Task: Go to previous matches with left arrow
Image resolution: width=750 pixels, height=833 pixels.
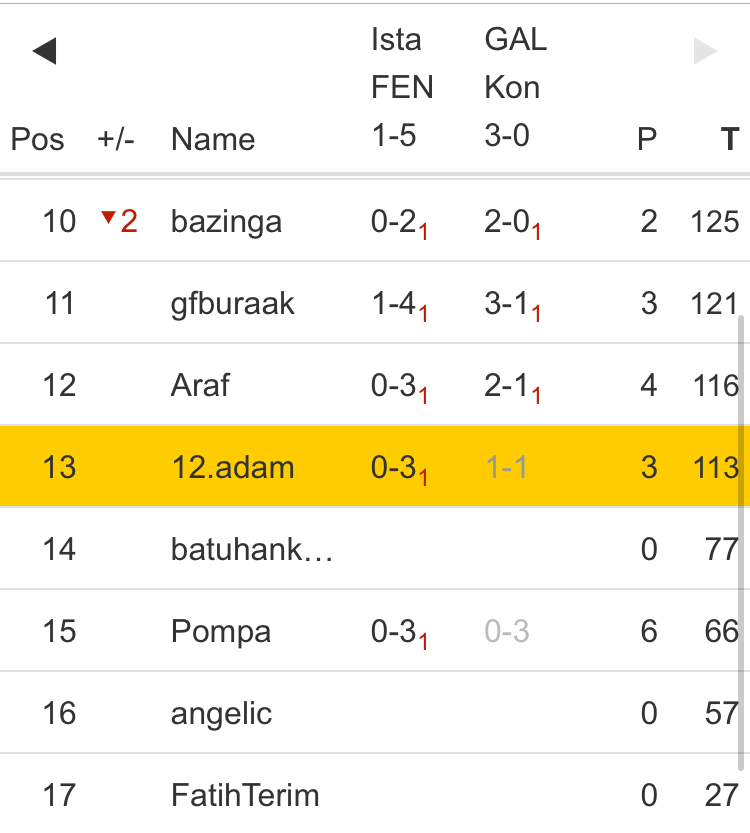Action: point(44,51)
